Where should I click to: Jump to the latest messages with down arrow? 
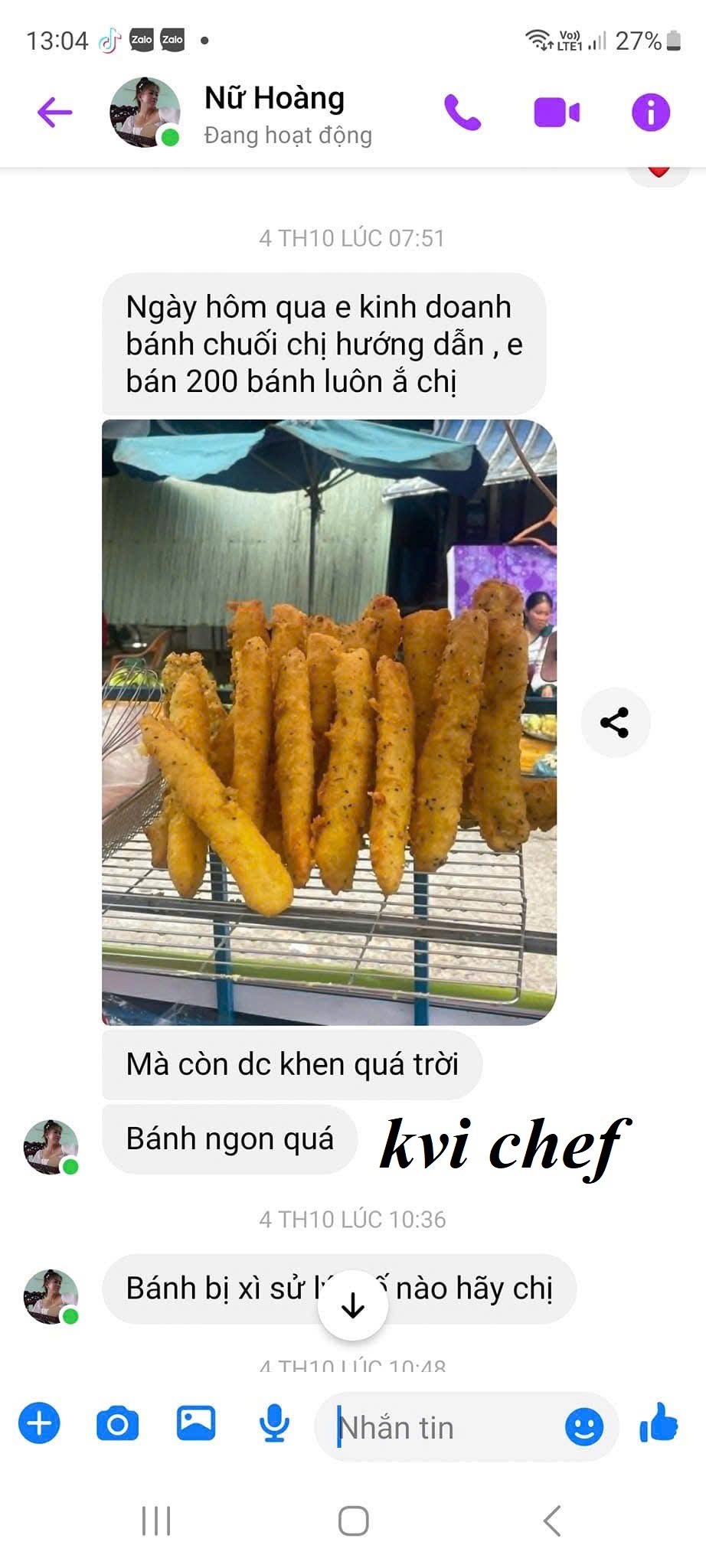coord(353,1305)
